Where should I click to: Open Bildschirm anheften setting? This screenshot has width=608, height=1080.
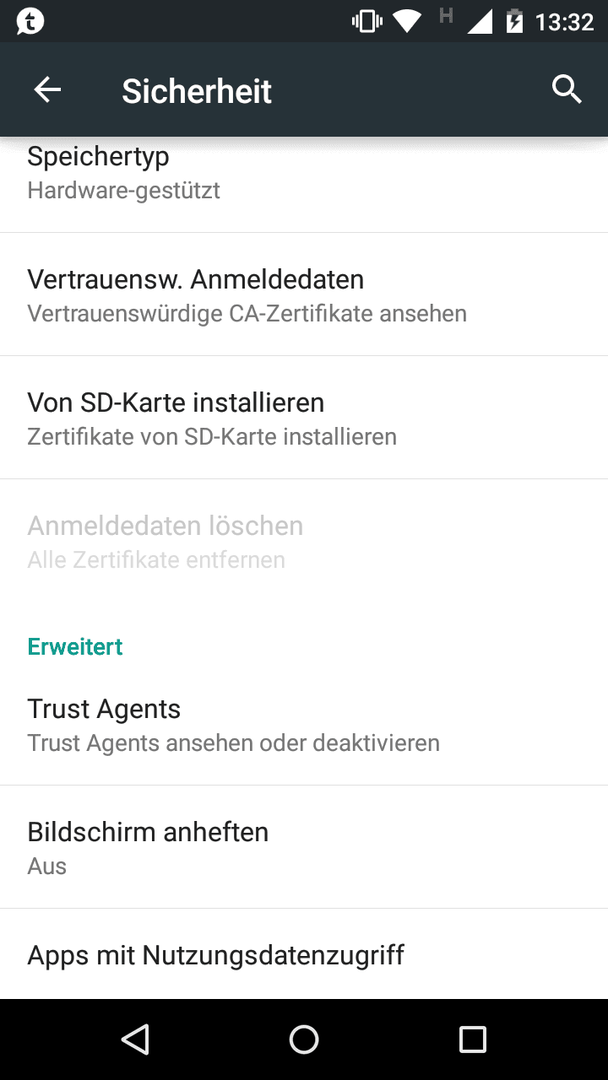tap(304, 847)
